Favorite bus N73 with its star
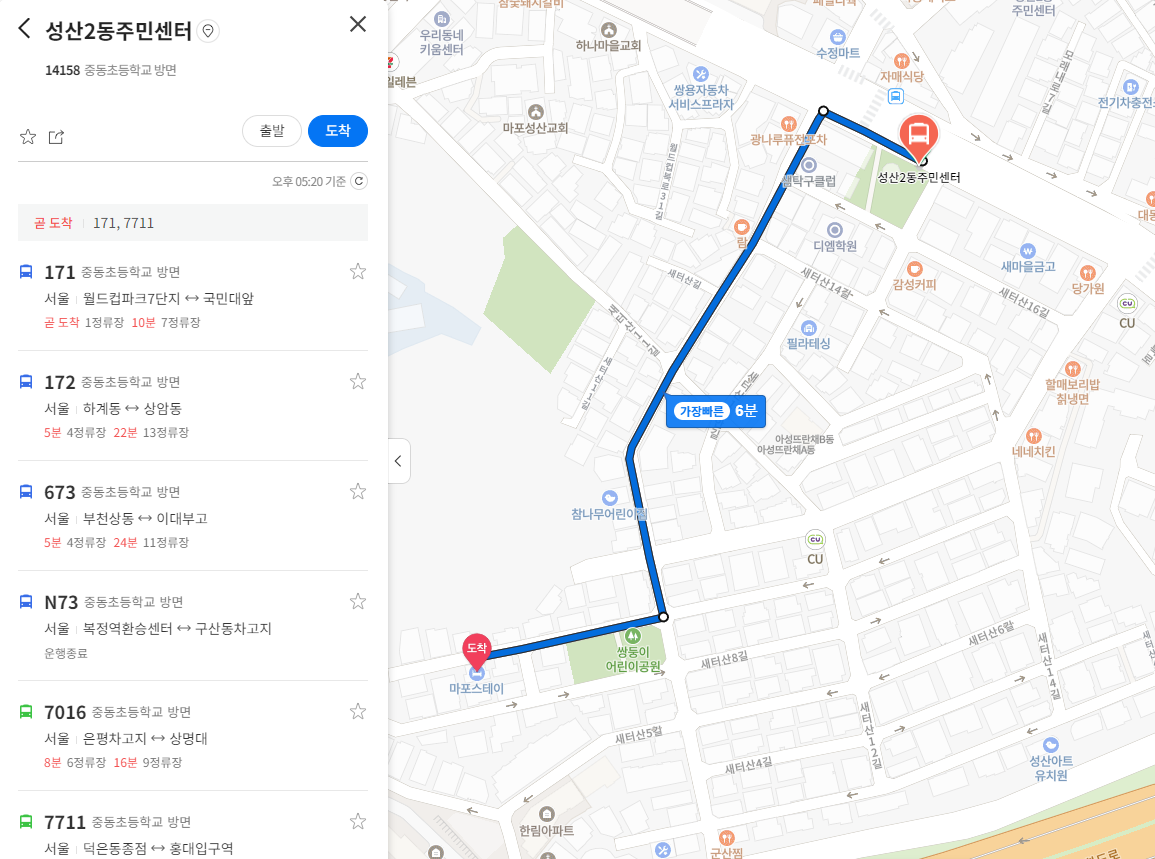1155x859 pixels. pyautogui.click(x=357, y=601)
